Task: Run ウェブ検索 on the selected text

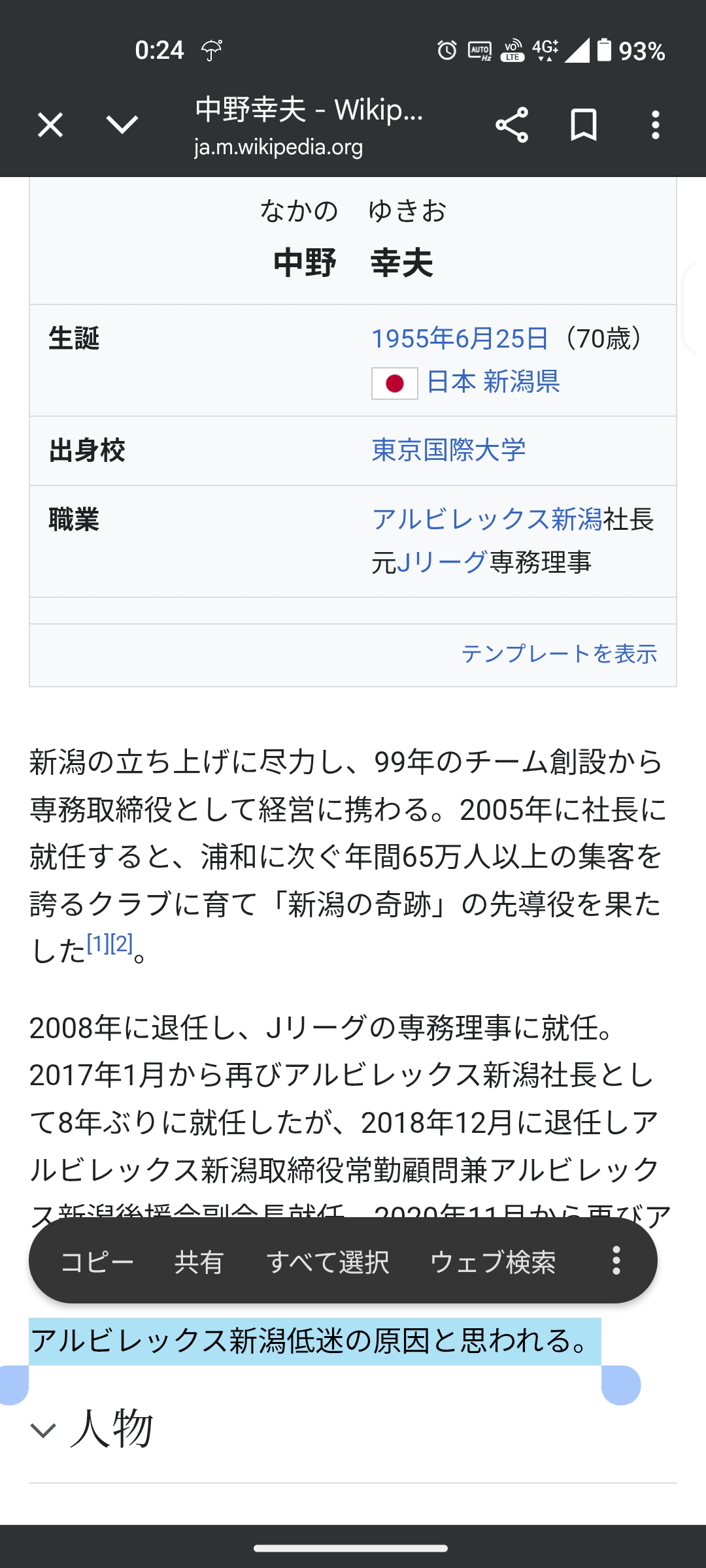Action: pos(493,1261)
